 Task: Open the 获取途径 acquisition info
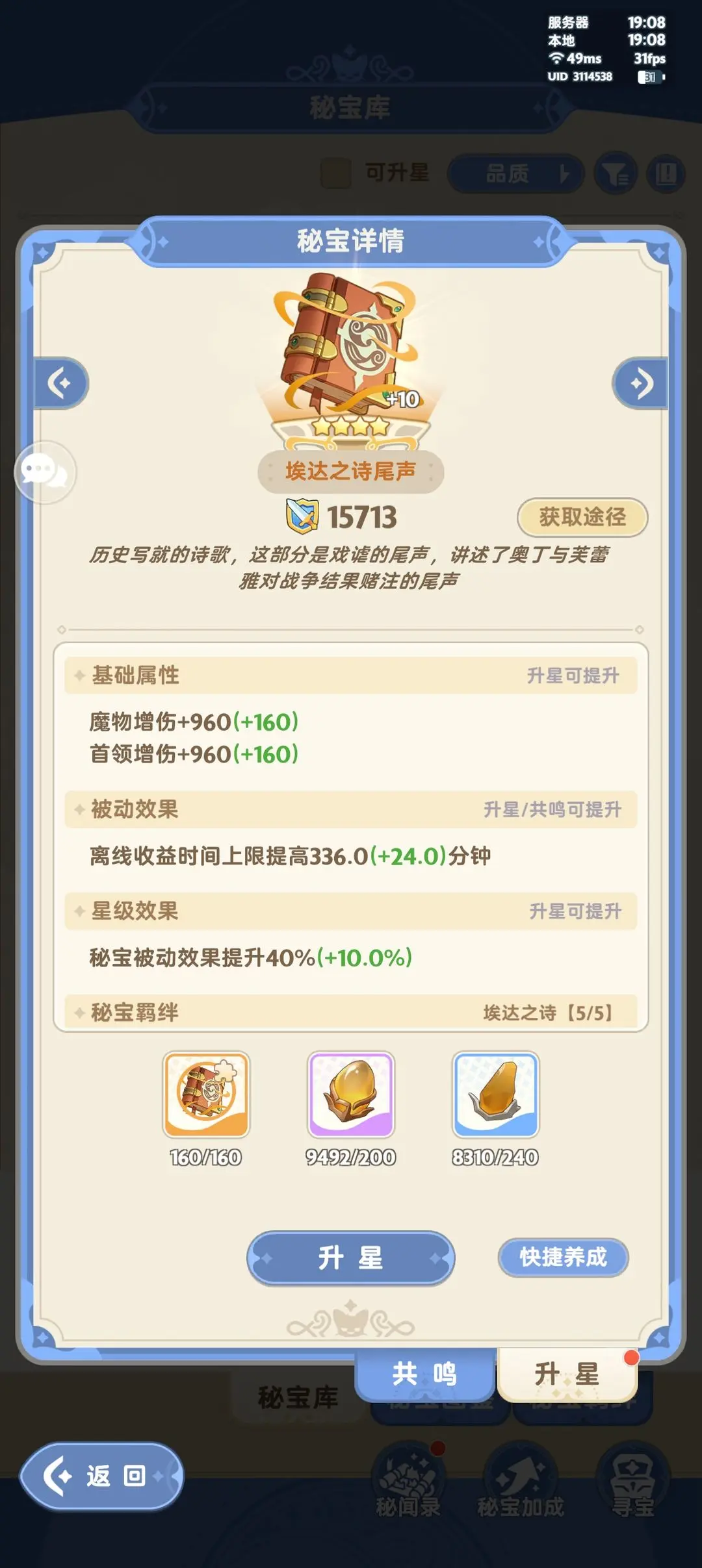click(580, 518)
